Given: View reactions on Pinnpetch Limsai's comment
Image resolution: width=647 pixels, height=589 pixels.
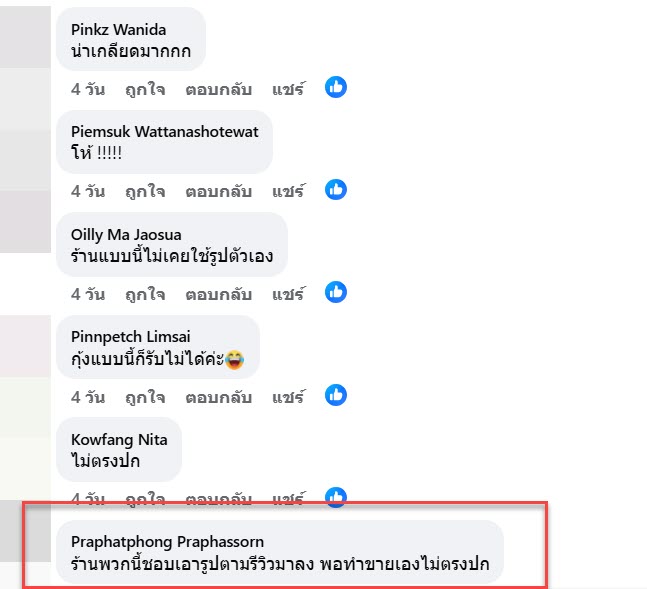Looking at the screenshot, I should tap(336, 394).
